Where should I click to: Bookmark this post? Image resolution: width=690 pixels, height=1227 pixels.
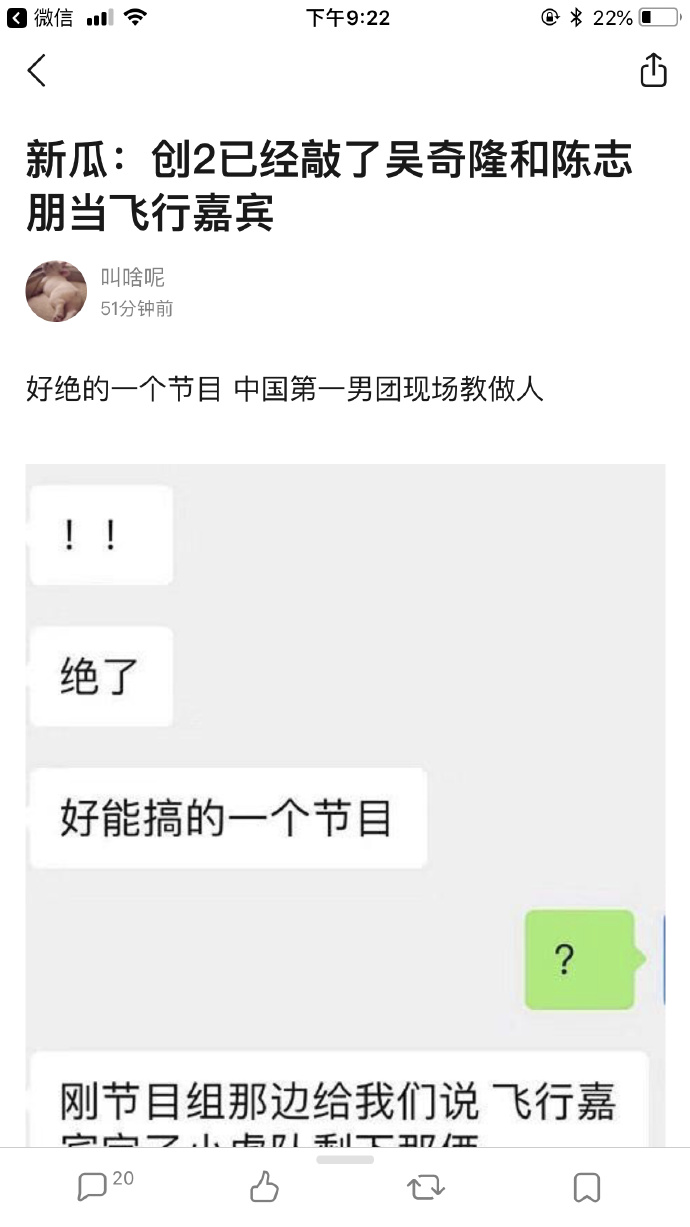tap(586, 1187)
